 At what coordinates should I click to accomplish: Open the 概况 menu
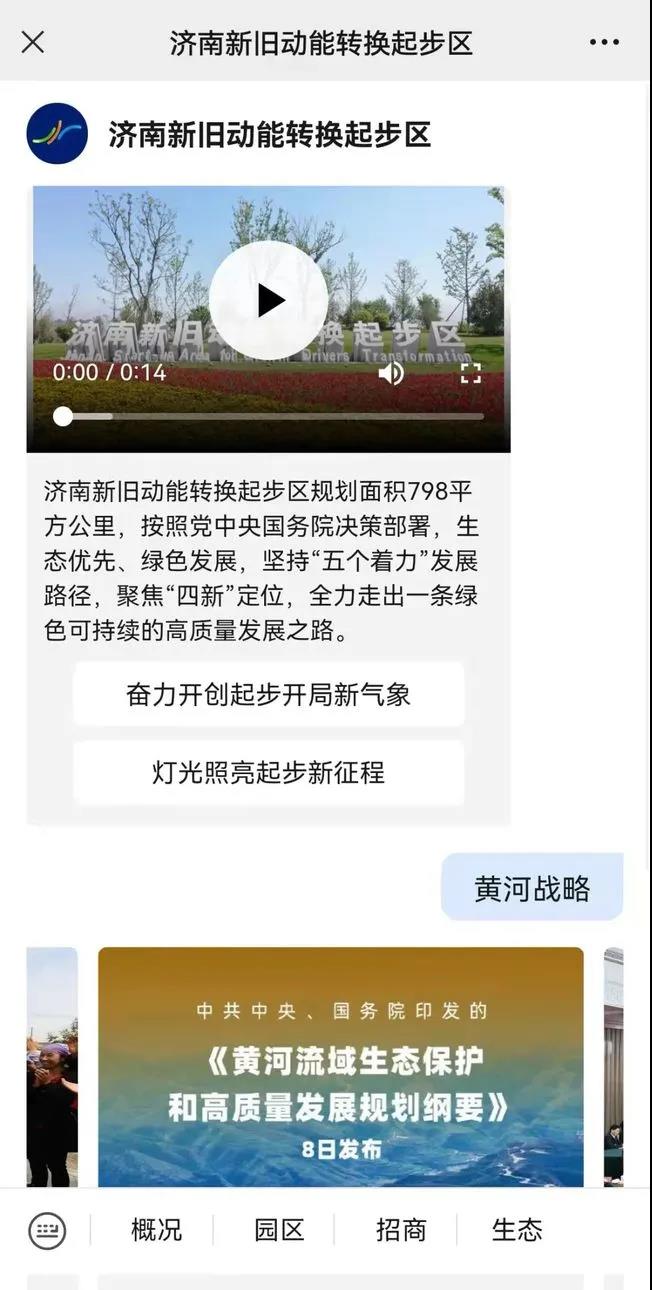(157, 1231)
